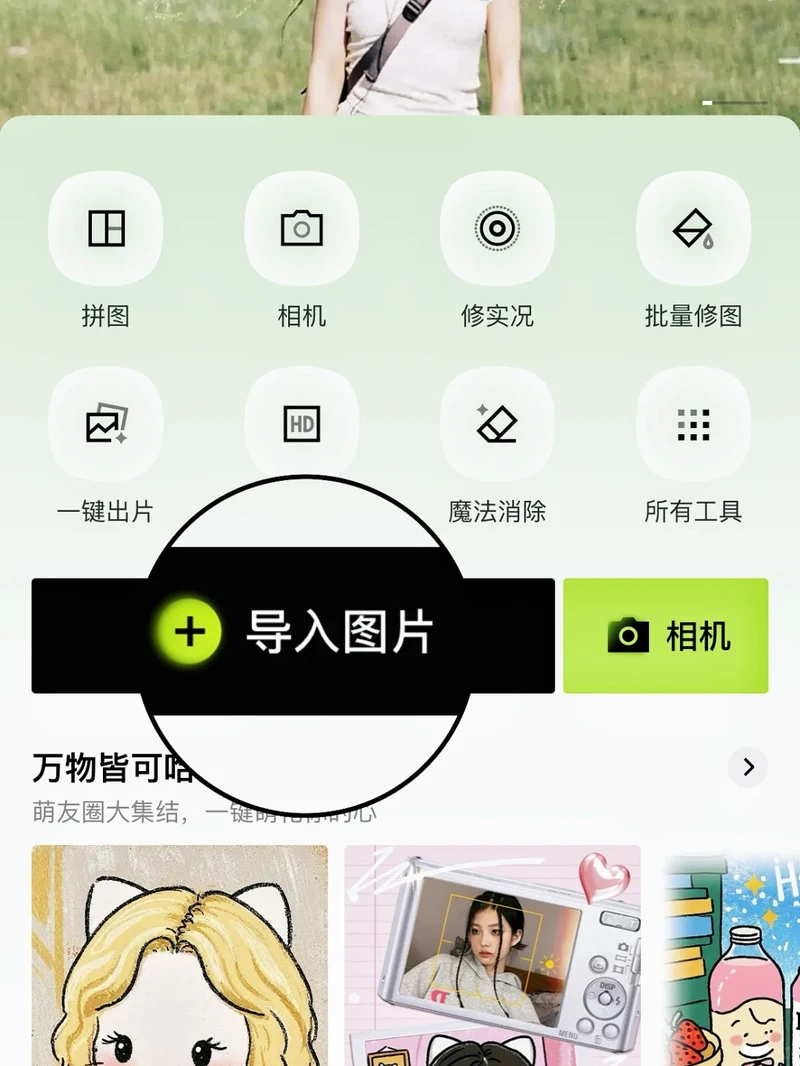Open the blonde cat-ear cartoon template
Image resolution: width=800 pixels, height=1066 pixels.
[180, 955]
